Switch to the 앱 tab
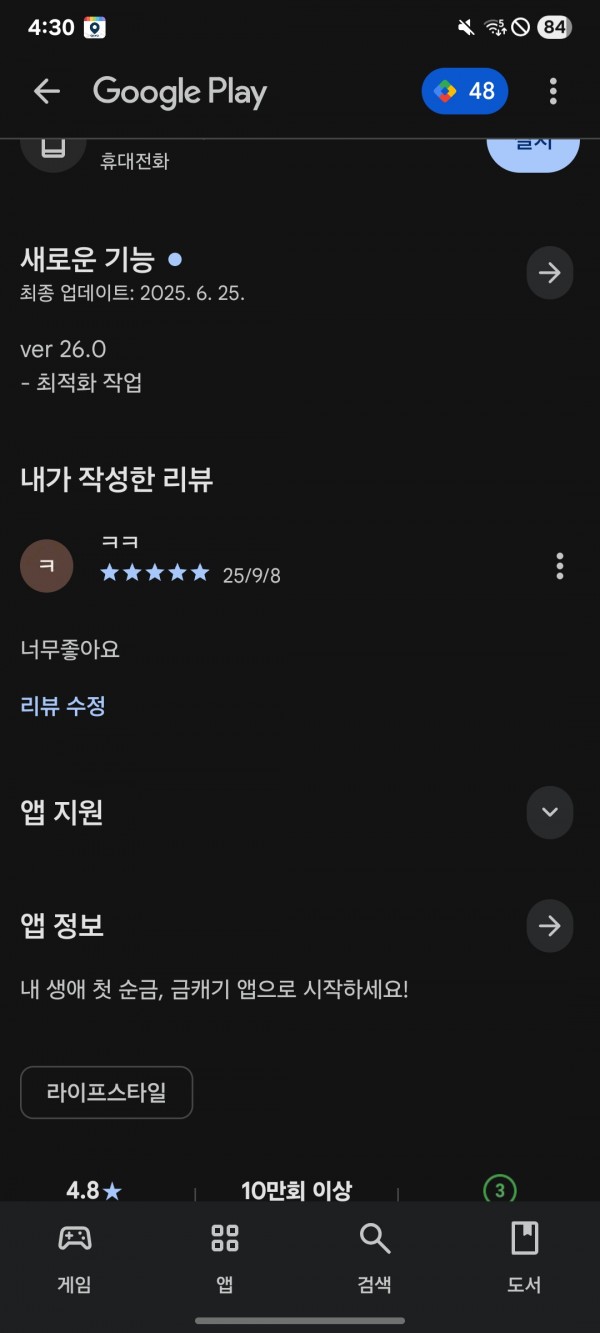The height and width of the screenshot is (1333, 600). pos(225,1256)
